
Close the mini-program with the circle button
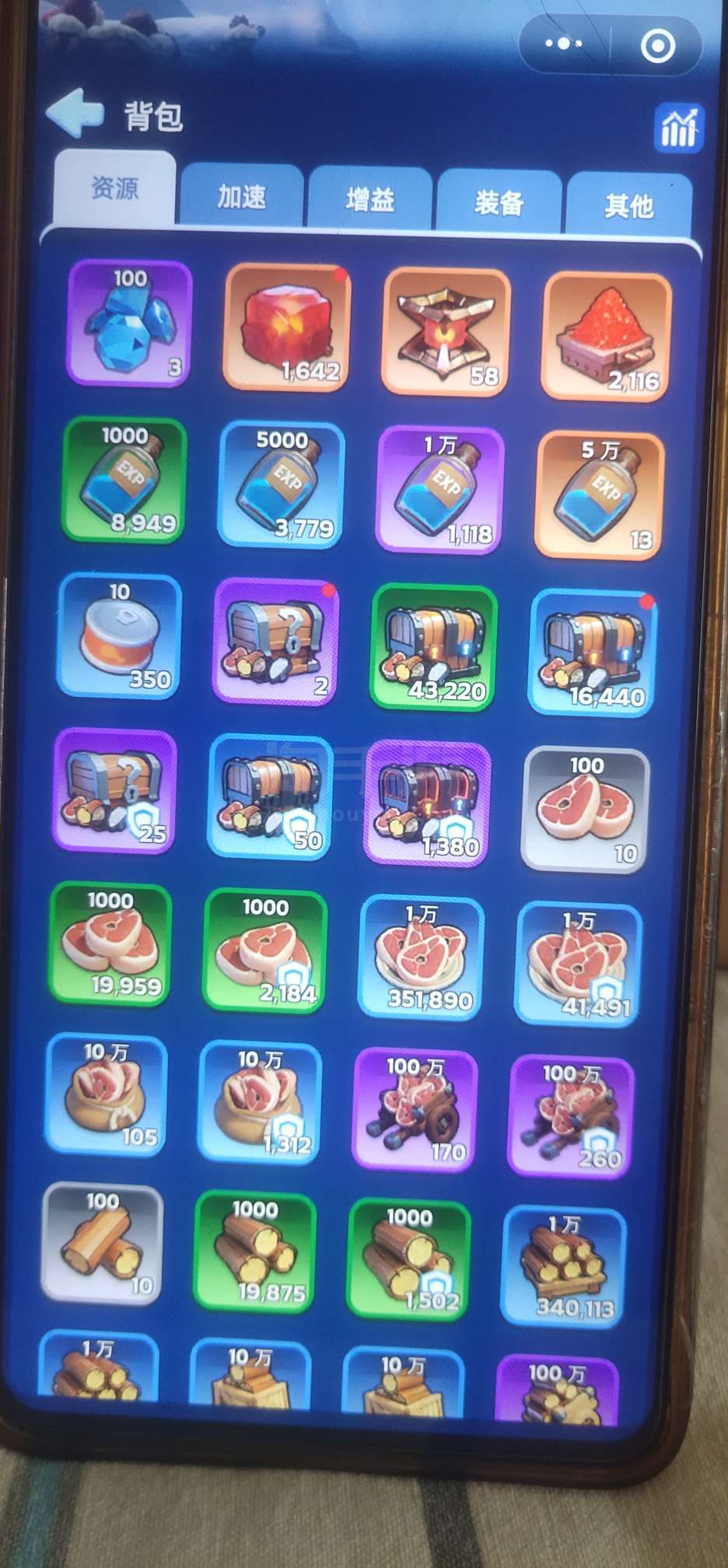658,46
